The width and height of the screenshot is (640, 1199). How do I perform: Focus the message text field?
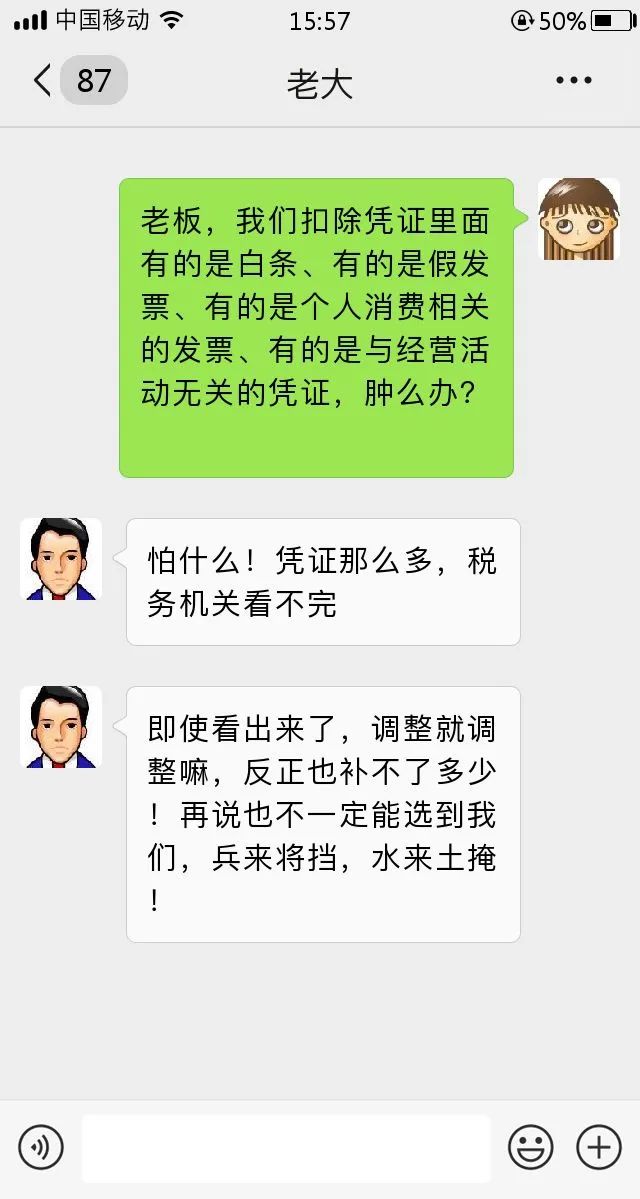[x=286, y=1149]
